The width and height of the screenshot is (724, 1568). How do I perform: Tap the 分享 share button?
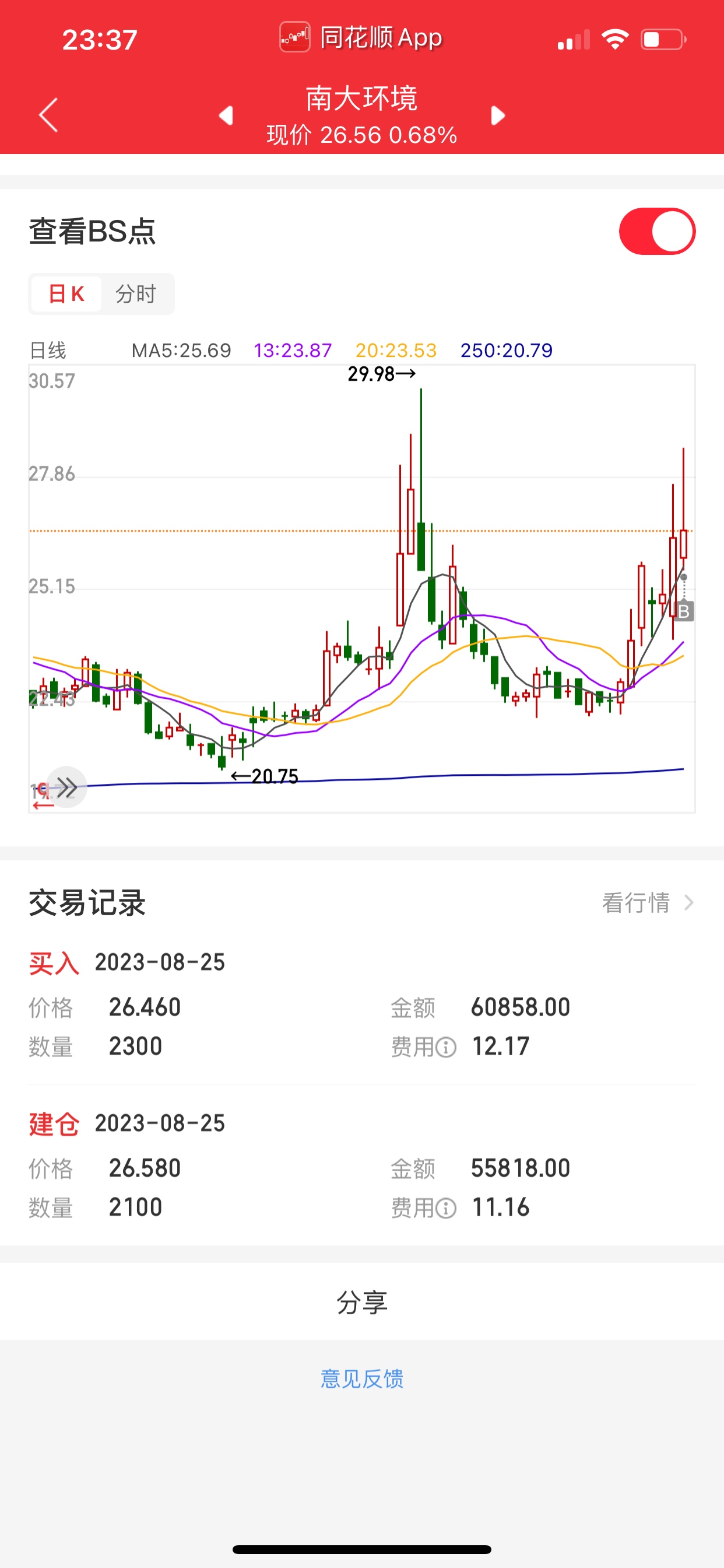(x=362, y=1302)
